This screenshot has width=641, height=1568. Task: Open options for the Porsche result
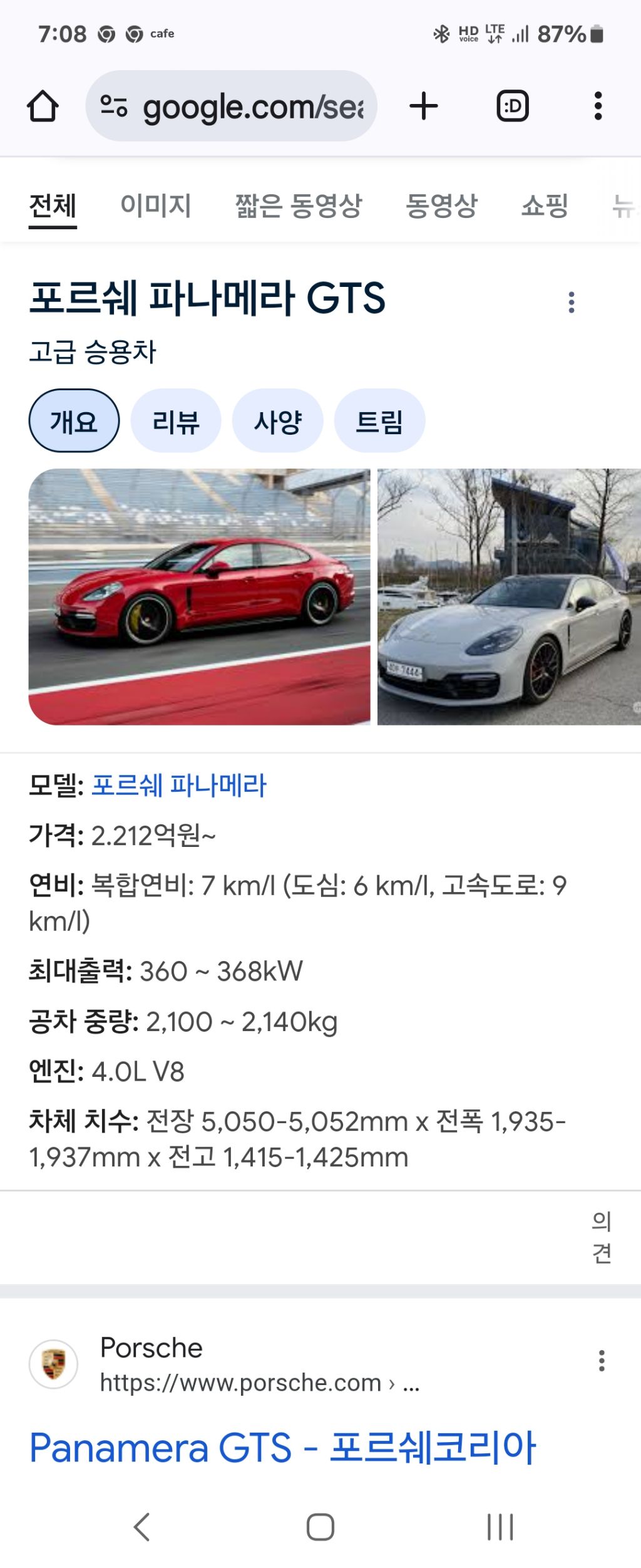(x=602, y=1361)
